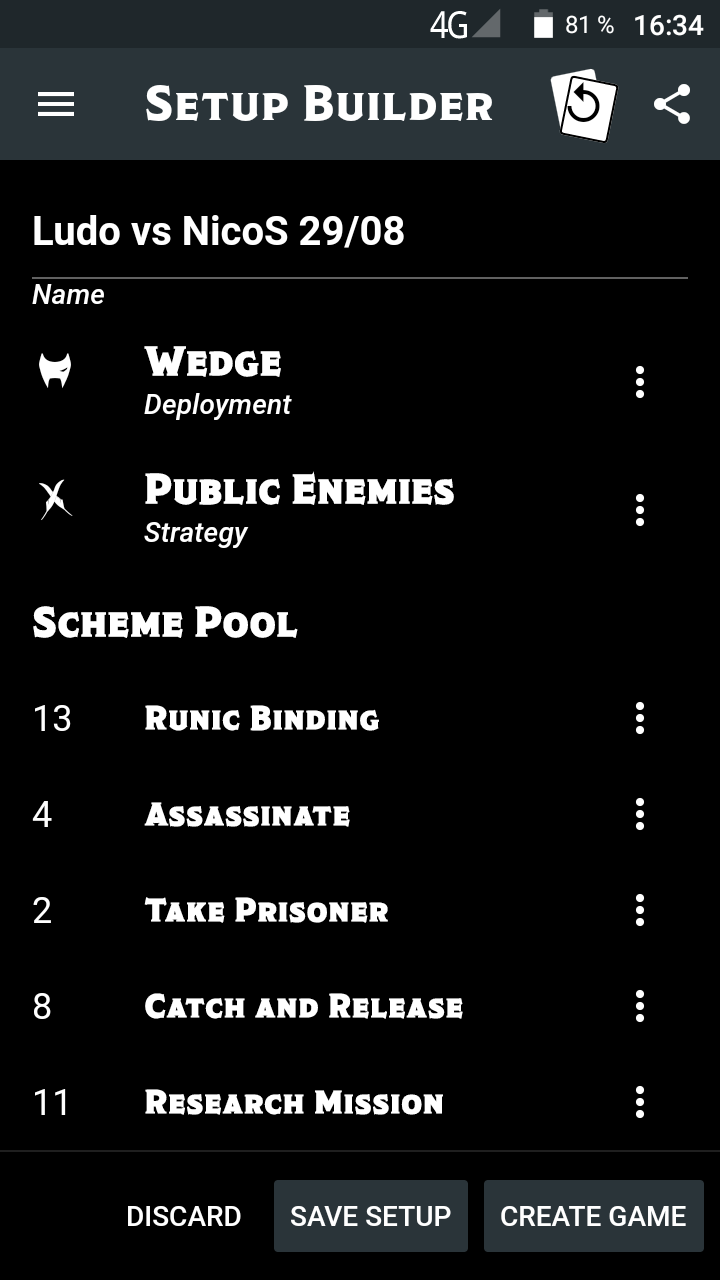
Task: Discard the current setup
Action: pyautogui.click(x=184, y=1216)
